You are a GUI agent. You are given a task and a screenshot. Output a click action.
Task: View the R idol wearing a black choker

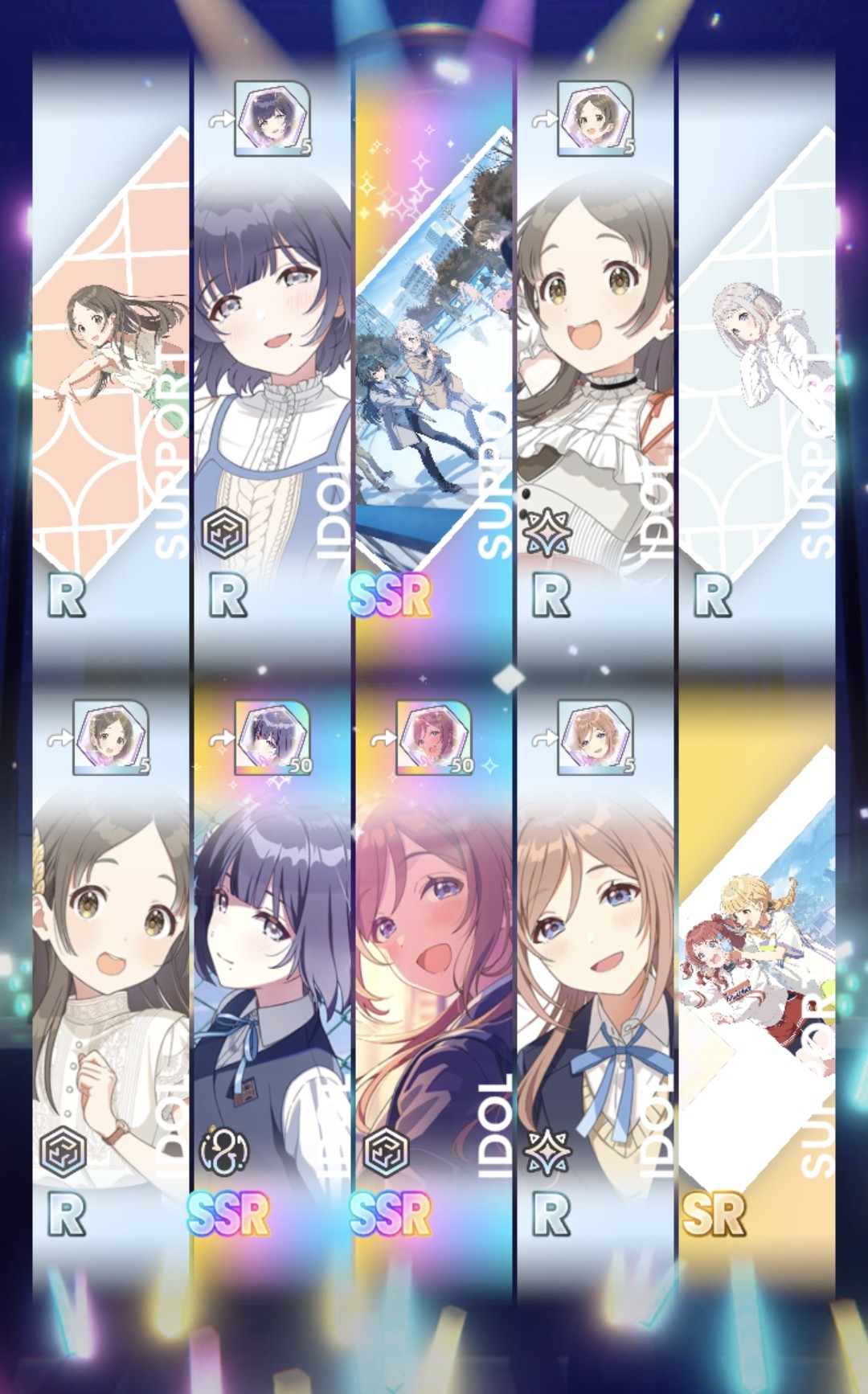coord(596,354)
